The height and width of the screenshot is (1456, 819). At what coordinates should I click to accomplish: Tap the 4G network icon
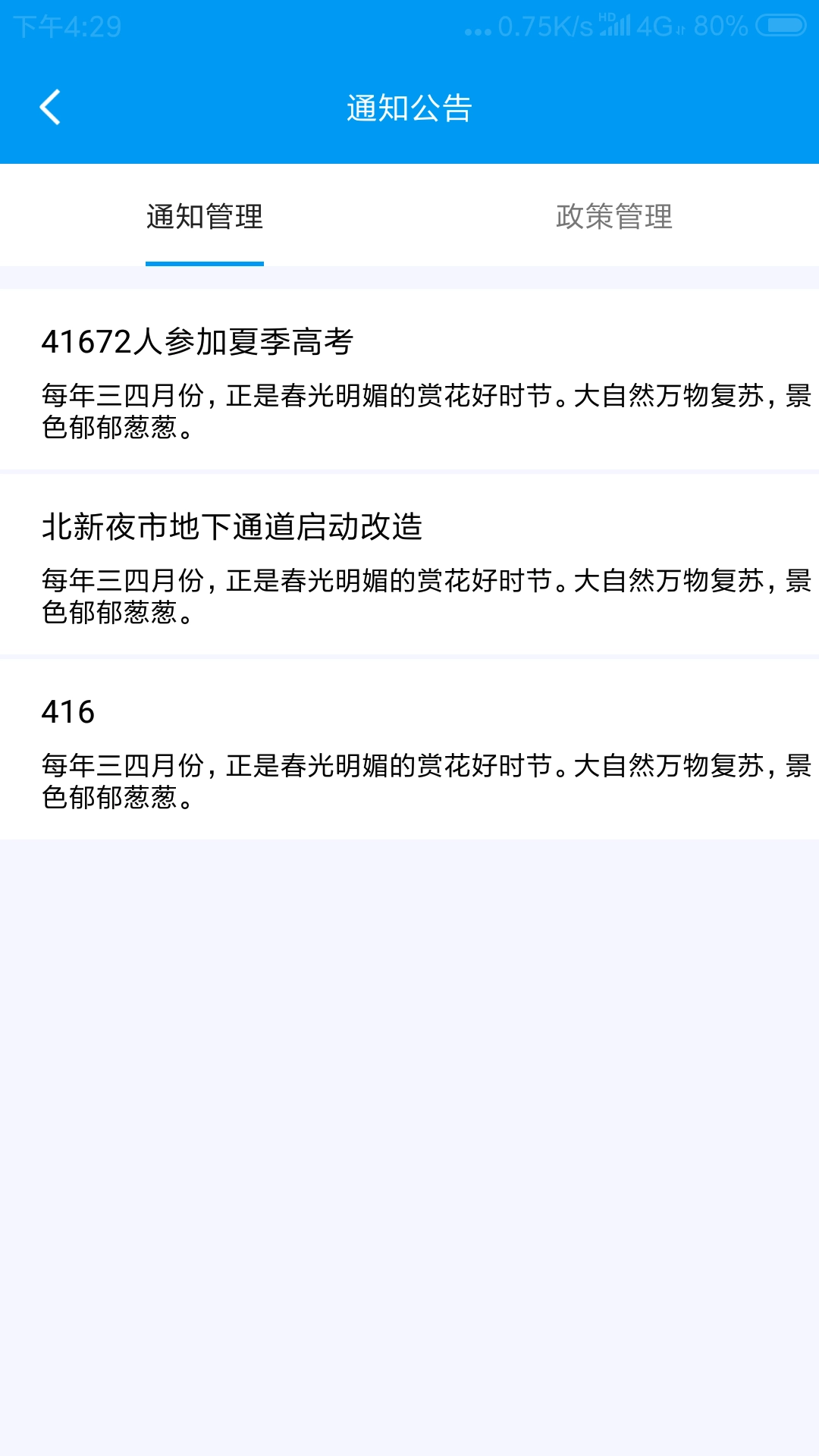[x=657, y=25]
